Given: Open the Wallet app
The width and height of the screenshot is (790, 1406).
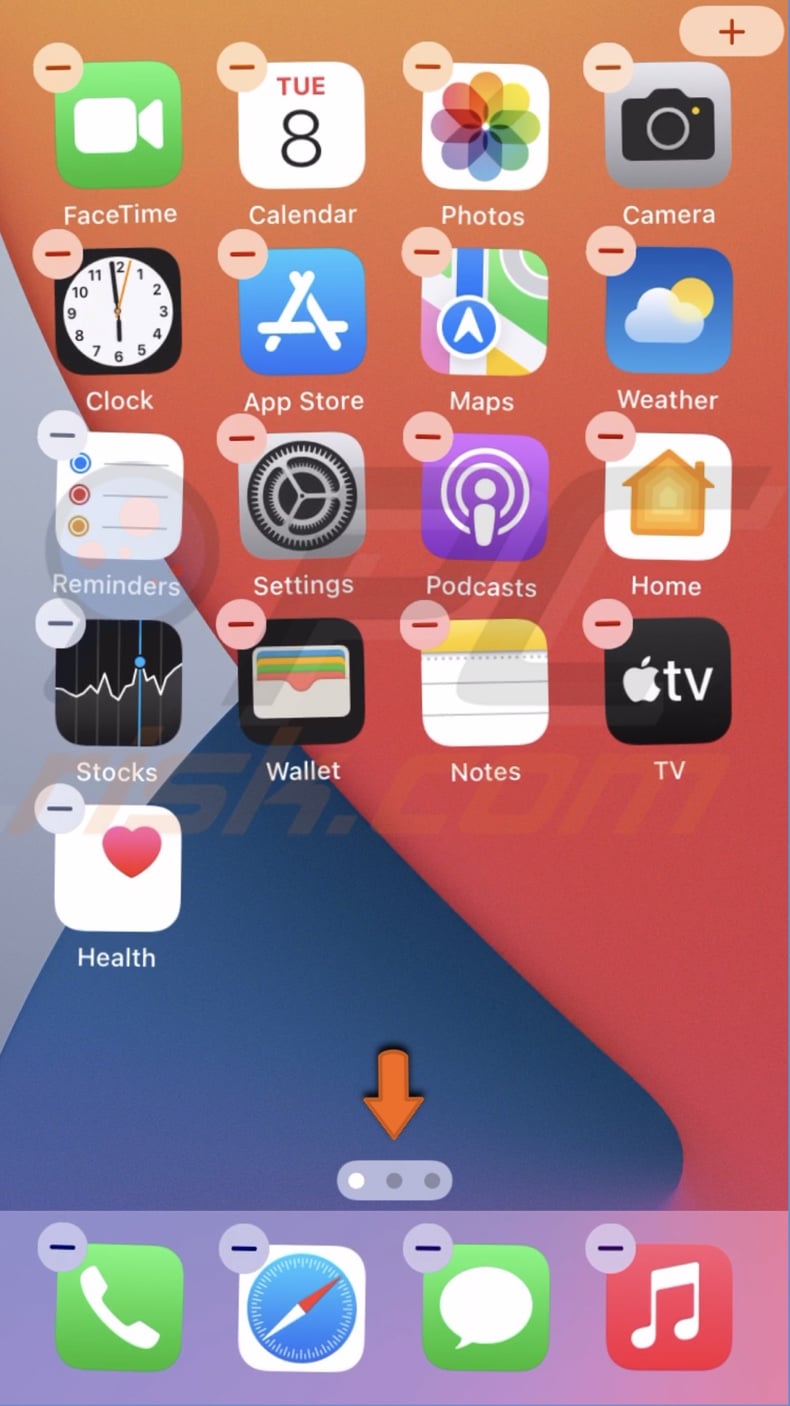Looking at the screenshot, I should (301, 681).
